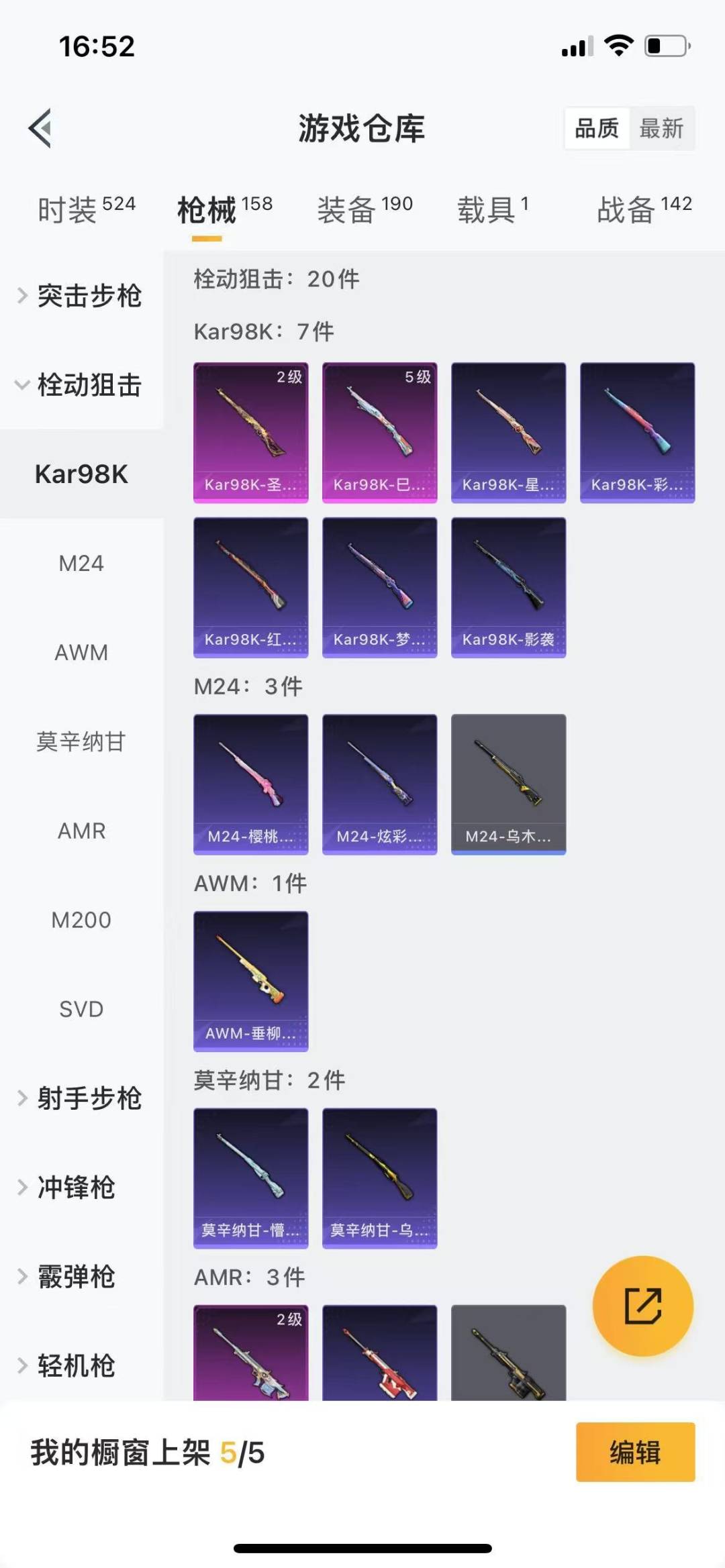Jump to AWM in the side list
725x1568 pixels.
click(81, 652)
